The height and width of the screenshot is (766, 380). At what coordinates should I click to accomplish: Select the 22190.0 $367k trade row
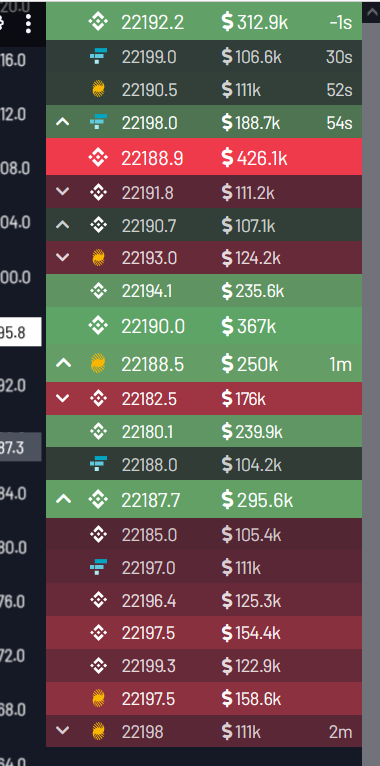tap(204, 325)
